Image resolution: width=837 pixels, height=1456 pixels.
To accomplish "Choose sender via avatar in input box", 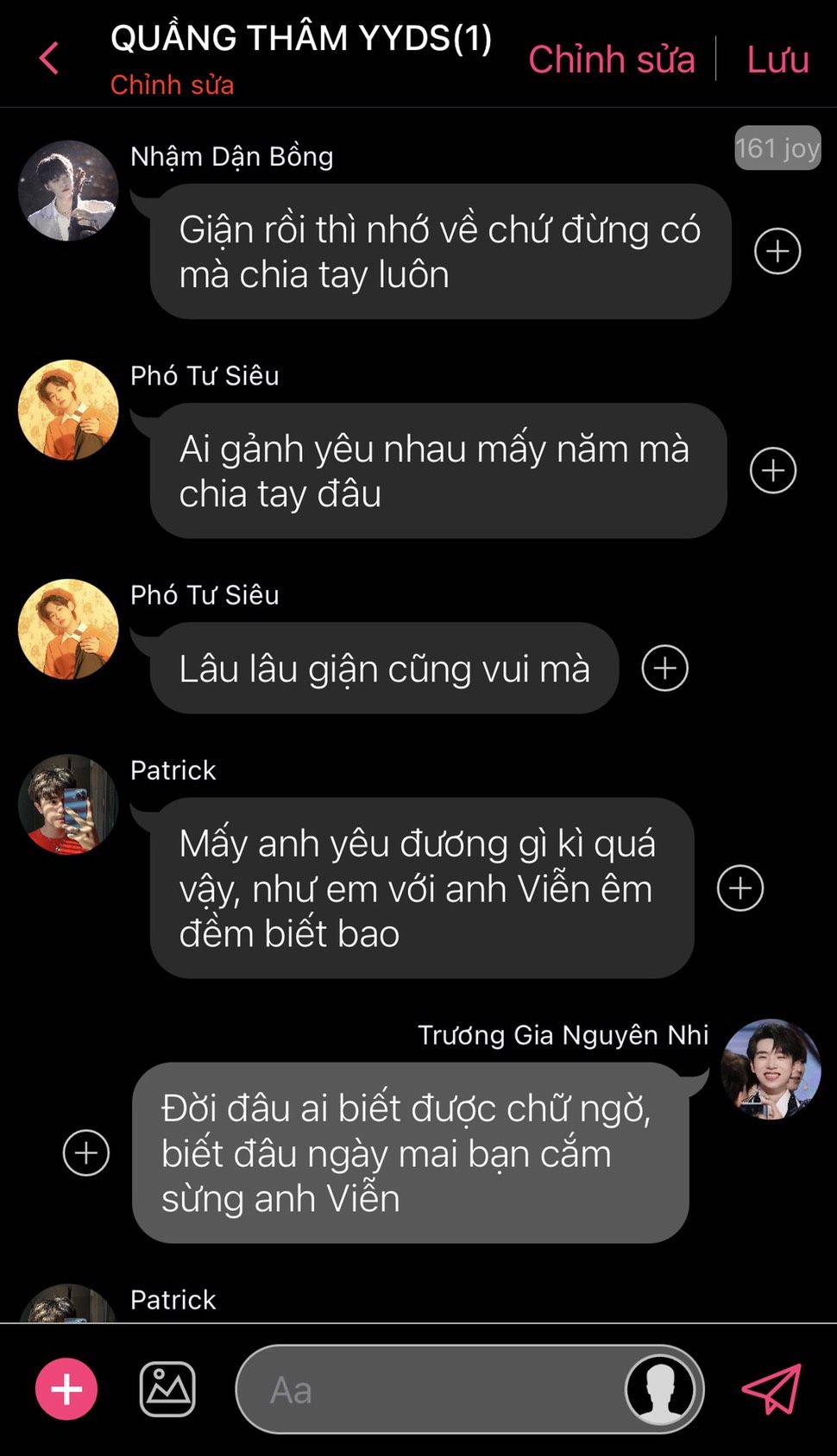I will point(660,1390).
